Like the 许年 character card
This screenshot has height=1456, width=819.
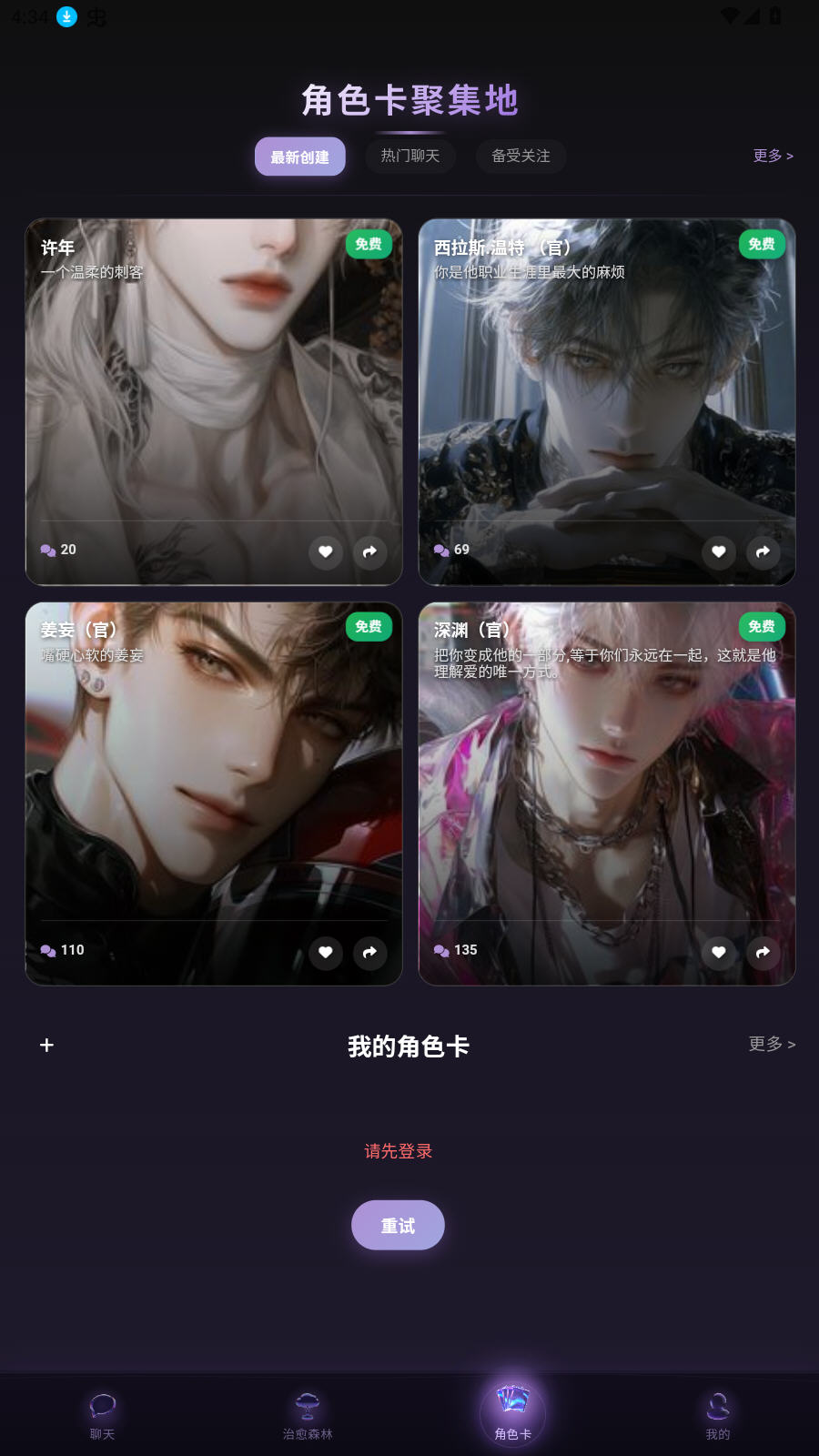pos(326,551)
